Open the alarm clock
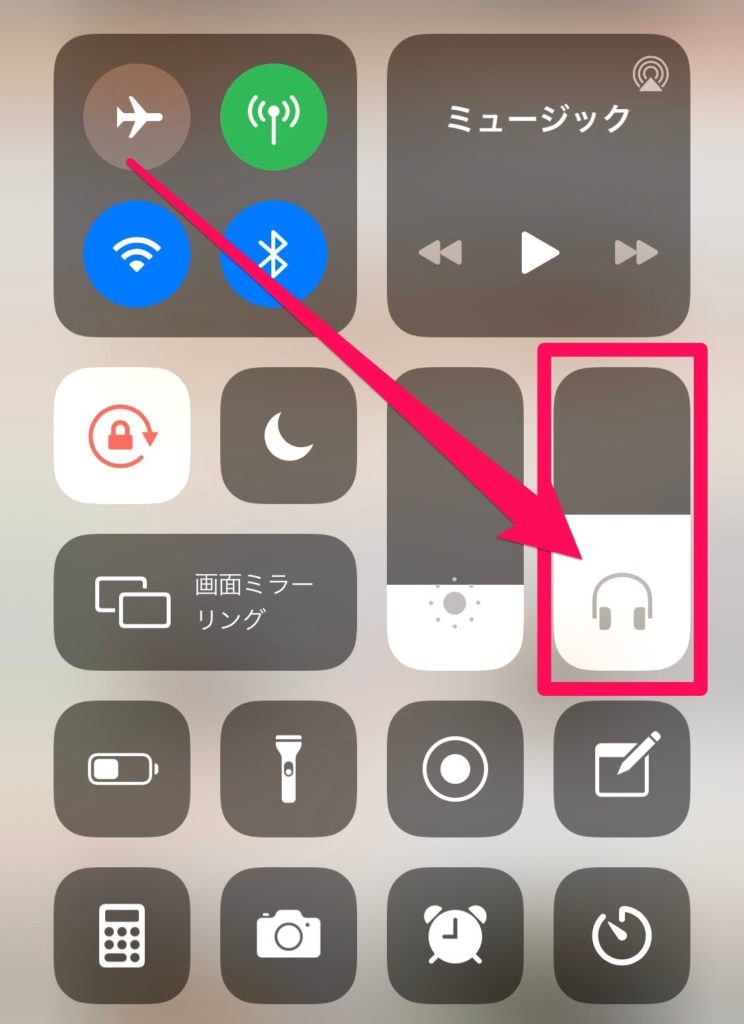Image resolution: width=744 pixels, height=1024 pixels. [x=455, y=935]
